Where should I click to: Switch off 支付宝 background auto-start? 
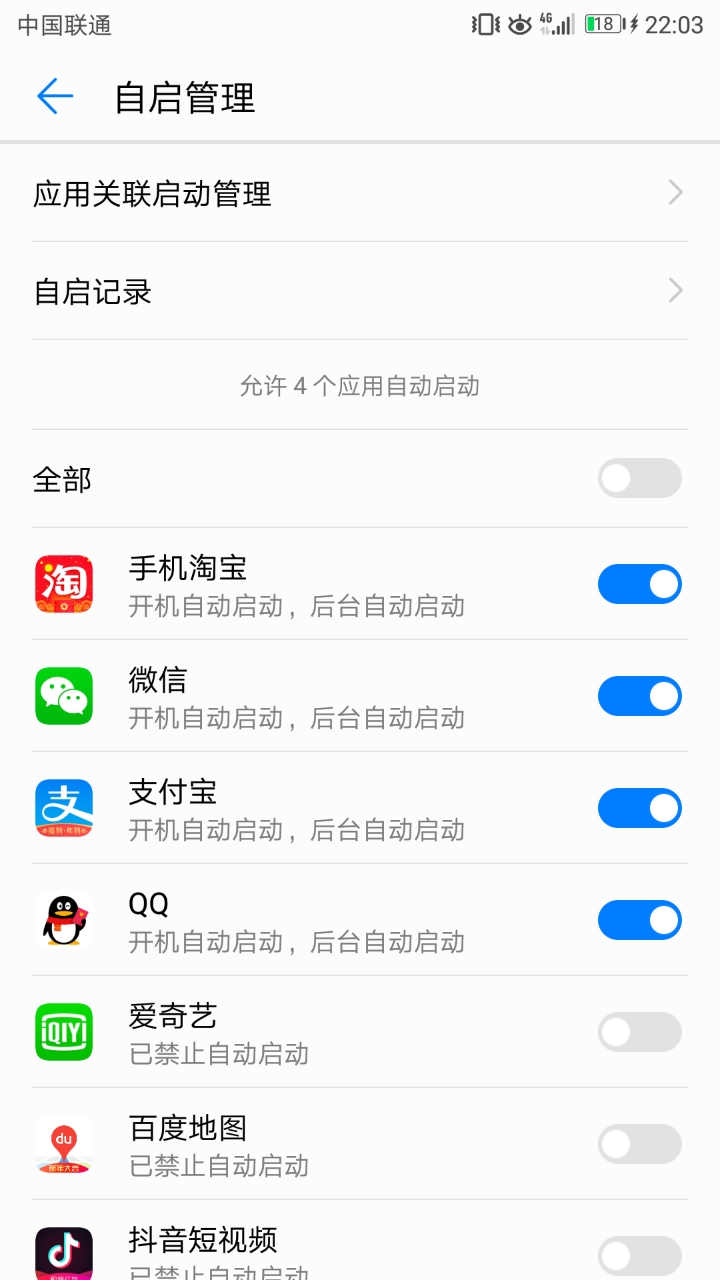click(639, 808)
